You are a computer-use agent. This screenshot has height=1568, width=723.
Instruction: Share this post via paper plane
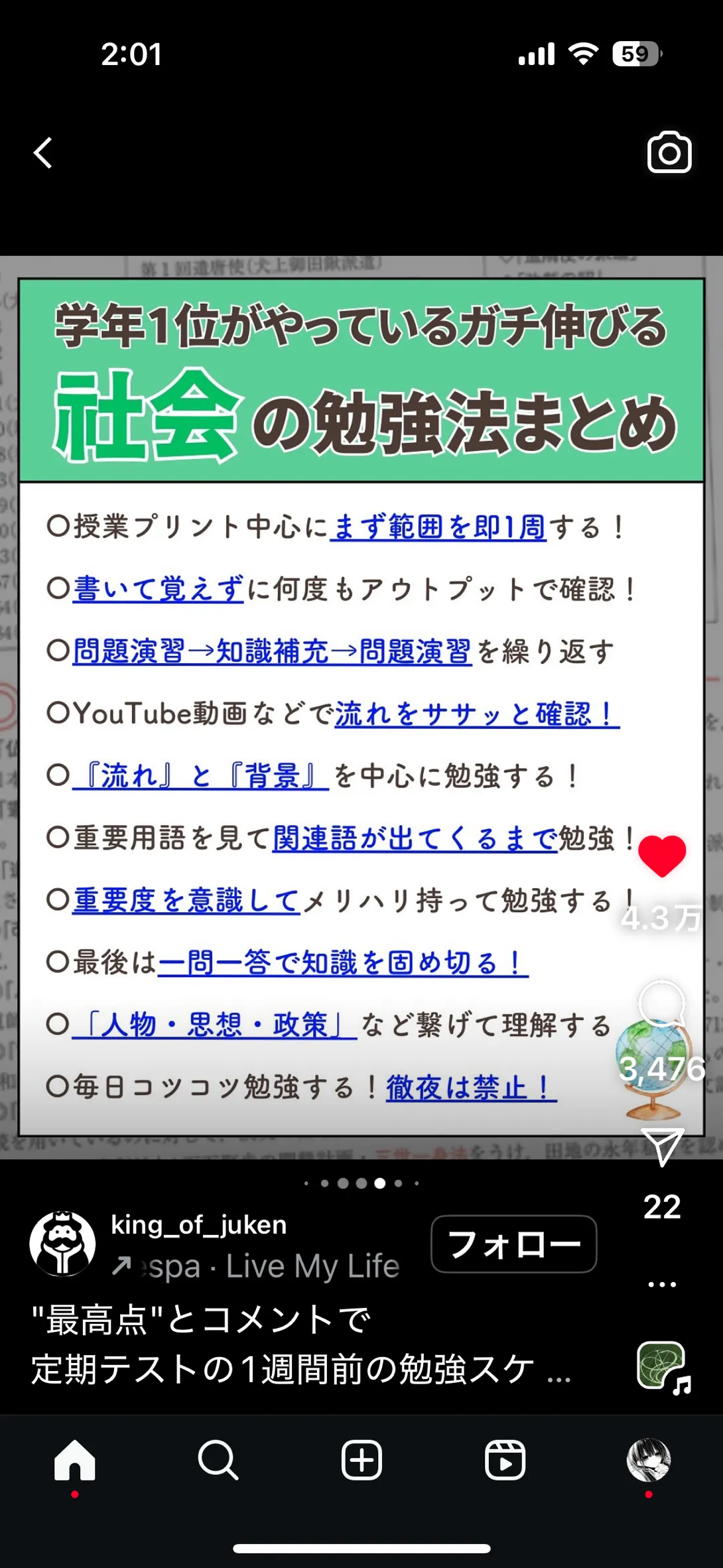point(662,1146)
